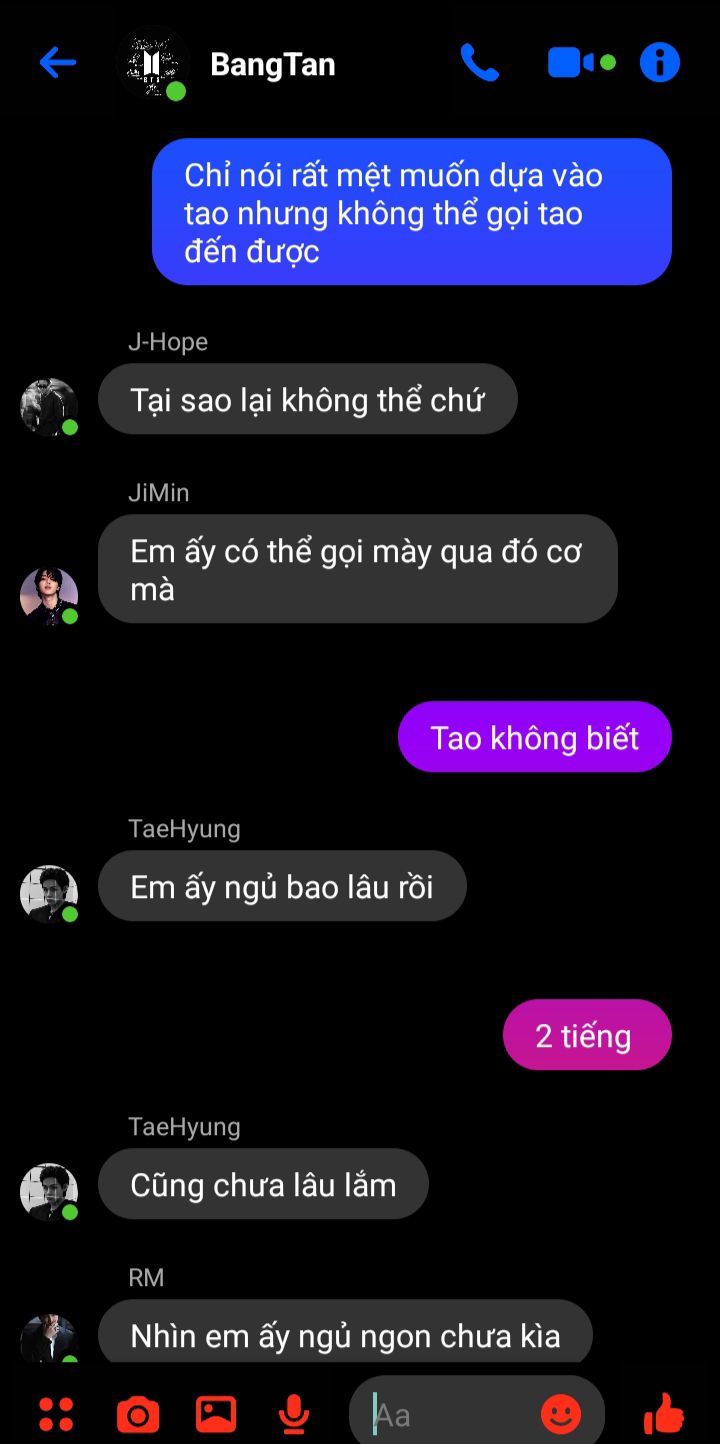Open BangTan conversation info

(x=659, y=63)
